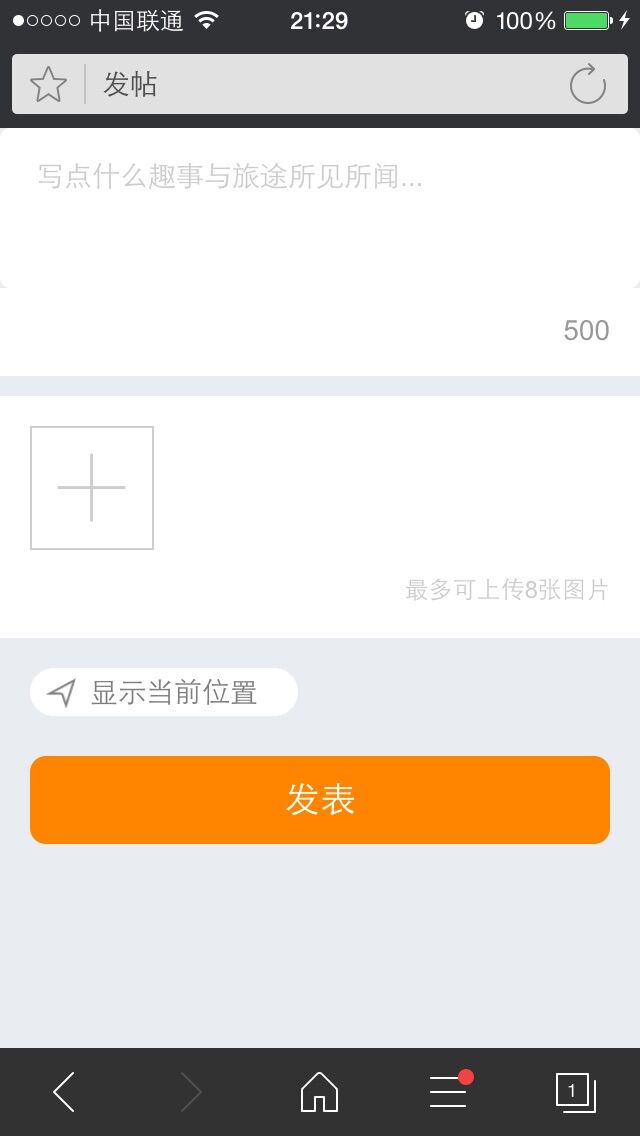Publish the post with 发表

(x=320, y=800)
